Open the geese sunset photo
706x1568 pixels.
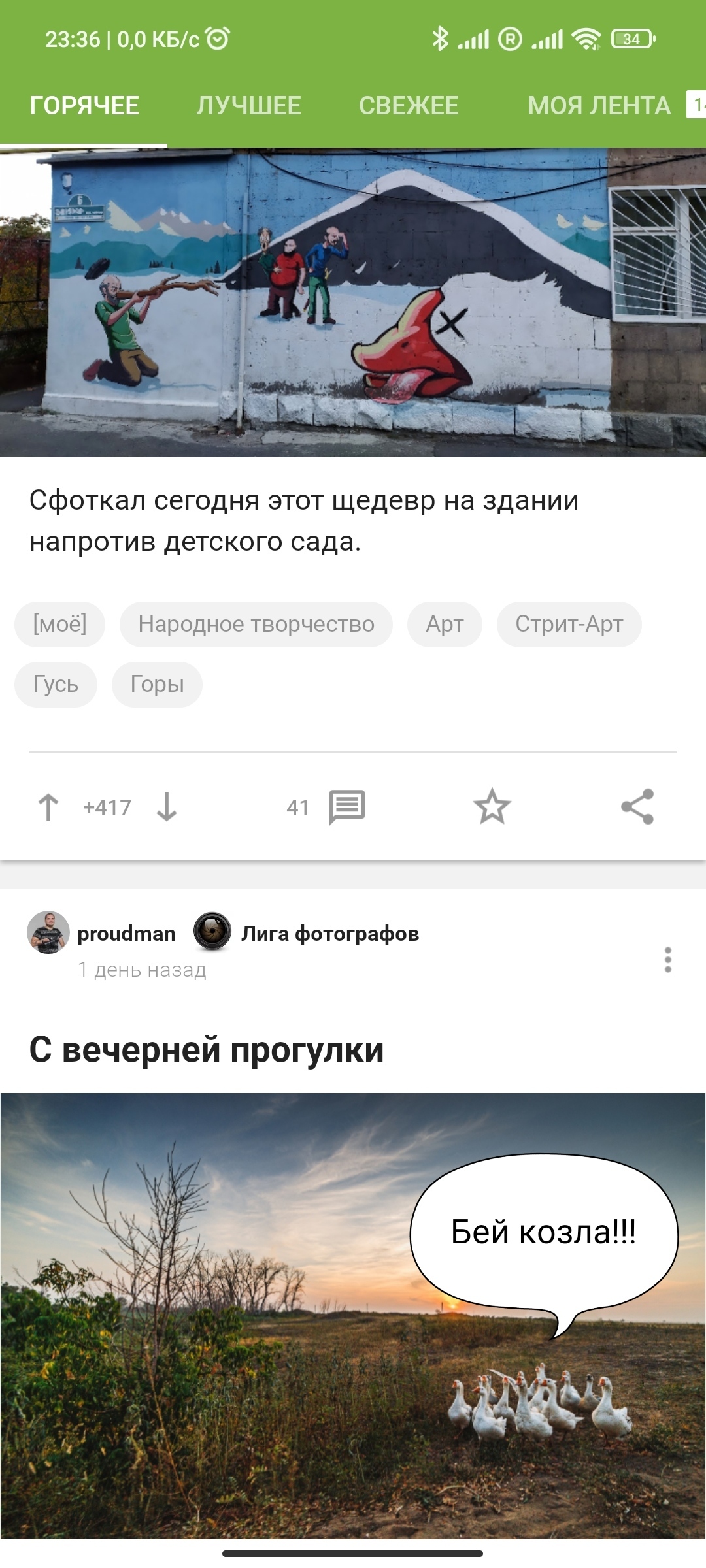353,1315
